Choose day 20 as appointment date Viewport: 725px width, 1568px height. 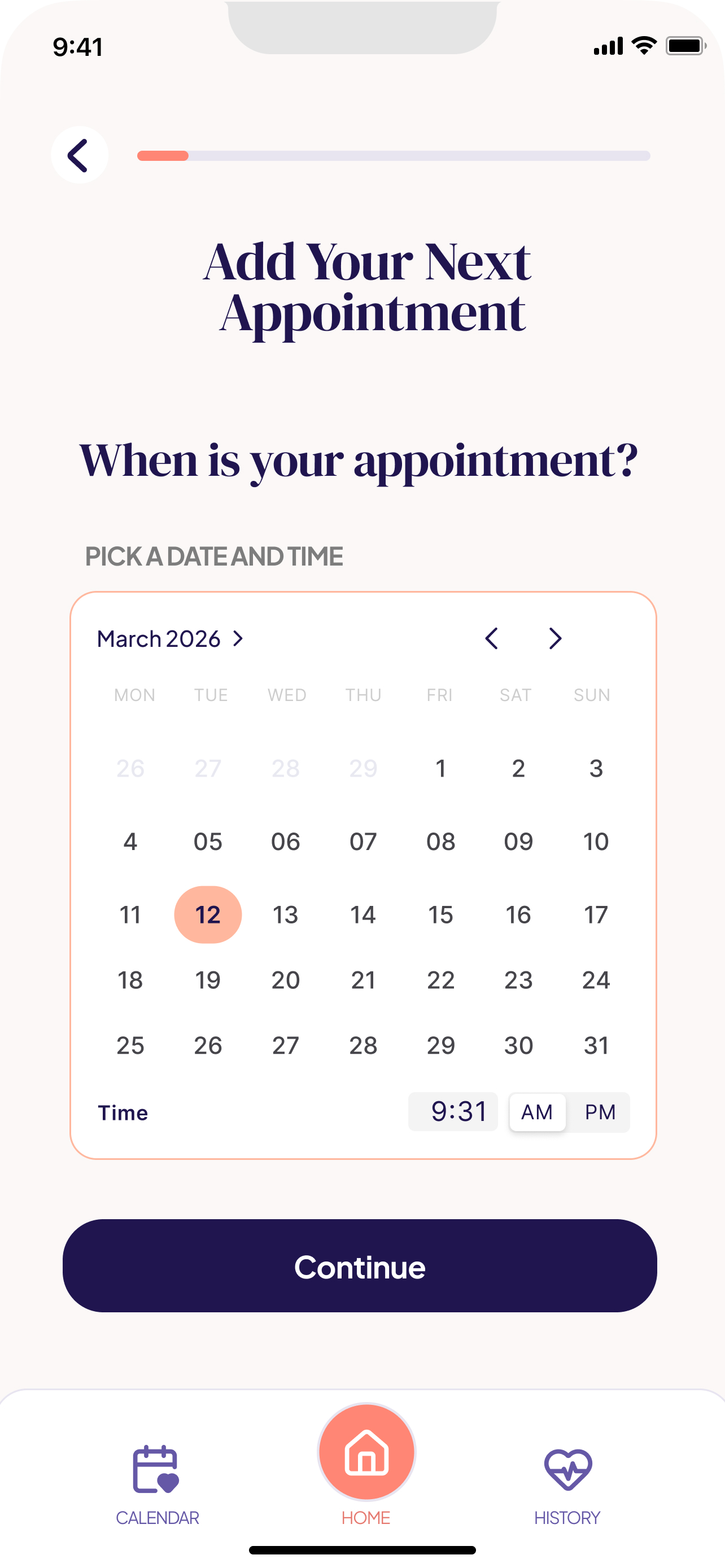click(286, 980)
